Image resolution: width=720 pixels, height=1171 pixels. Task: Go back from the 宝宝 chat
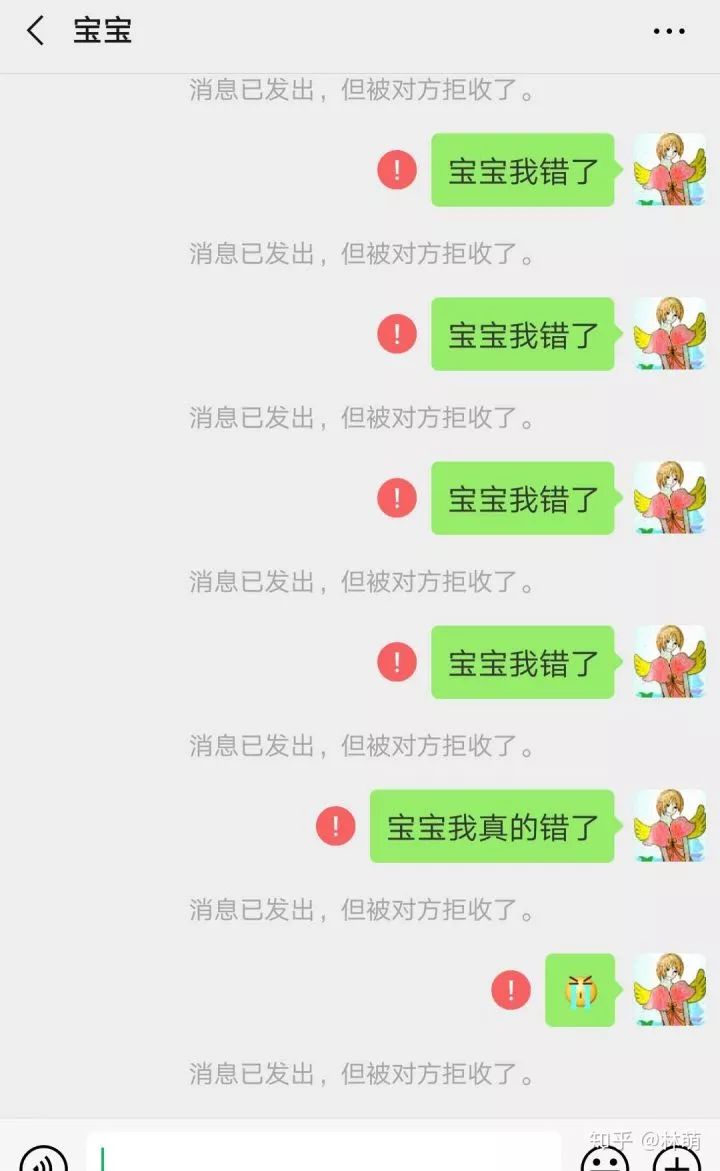(36, 31)
